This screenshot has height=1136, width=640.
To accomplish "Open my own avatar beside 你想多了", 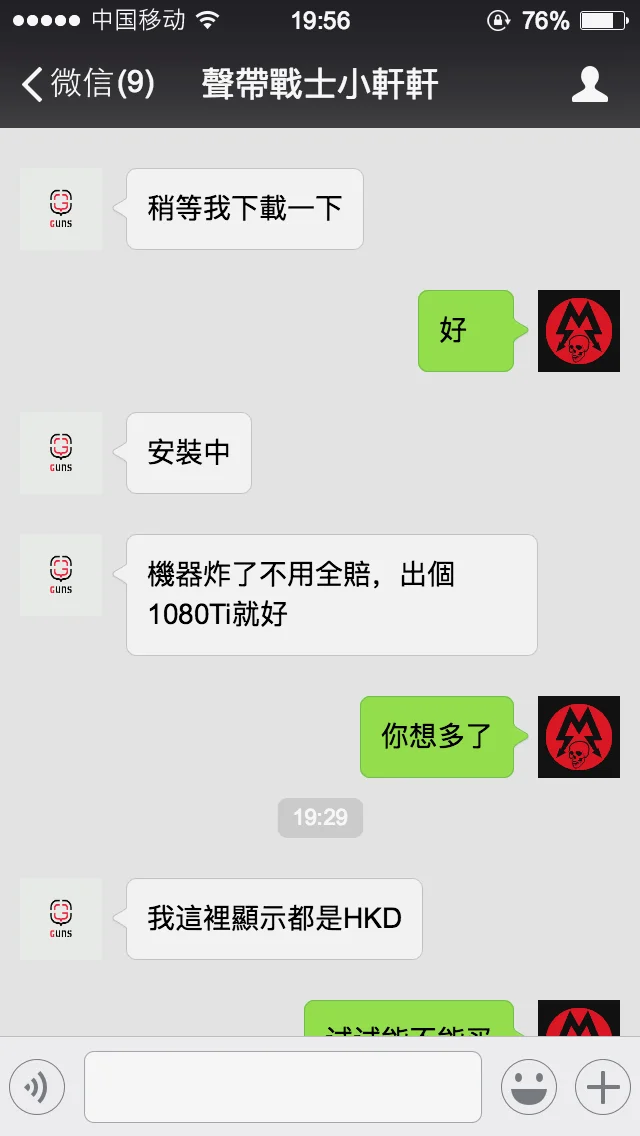I will click(x=578, y=737).
